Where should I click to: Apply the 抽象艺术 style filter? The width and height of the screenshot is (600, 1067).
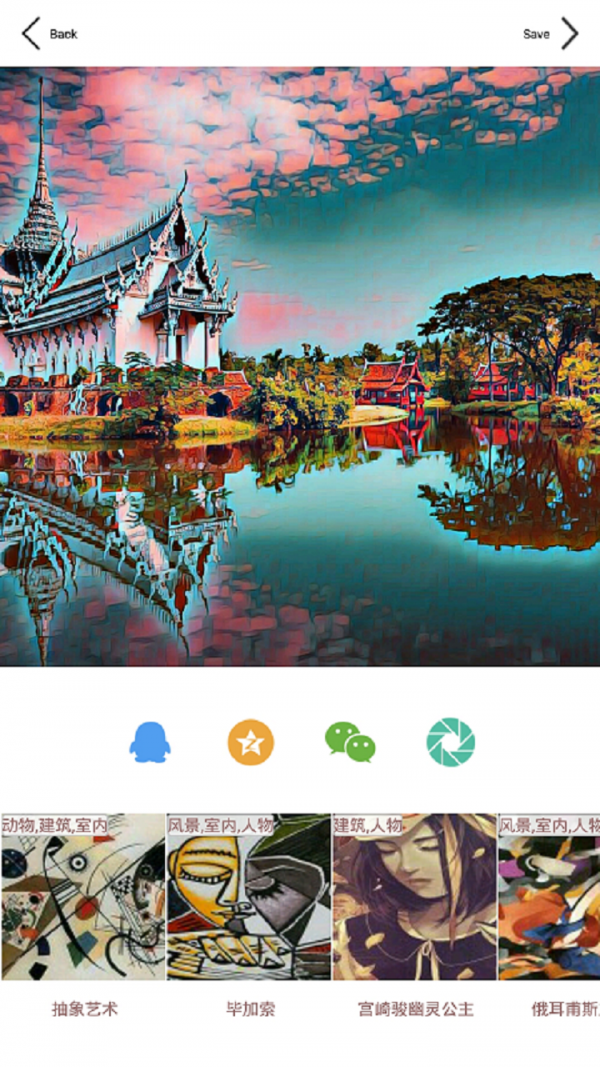(x=83, y=897)
